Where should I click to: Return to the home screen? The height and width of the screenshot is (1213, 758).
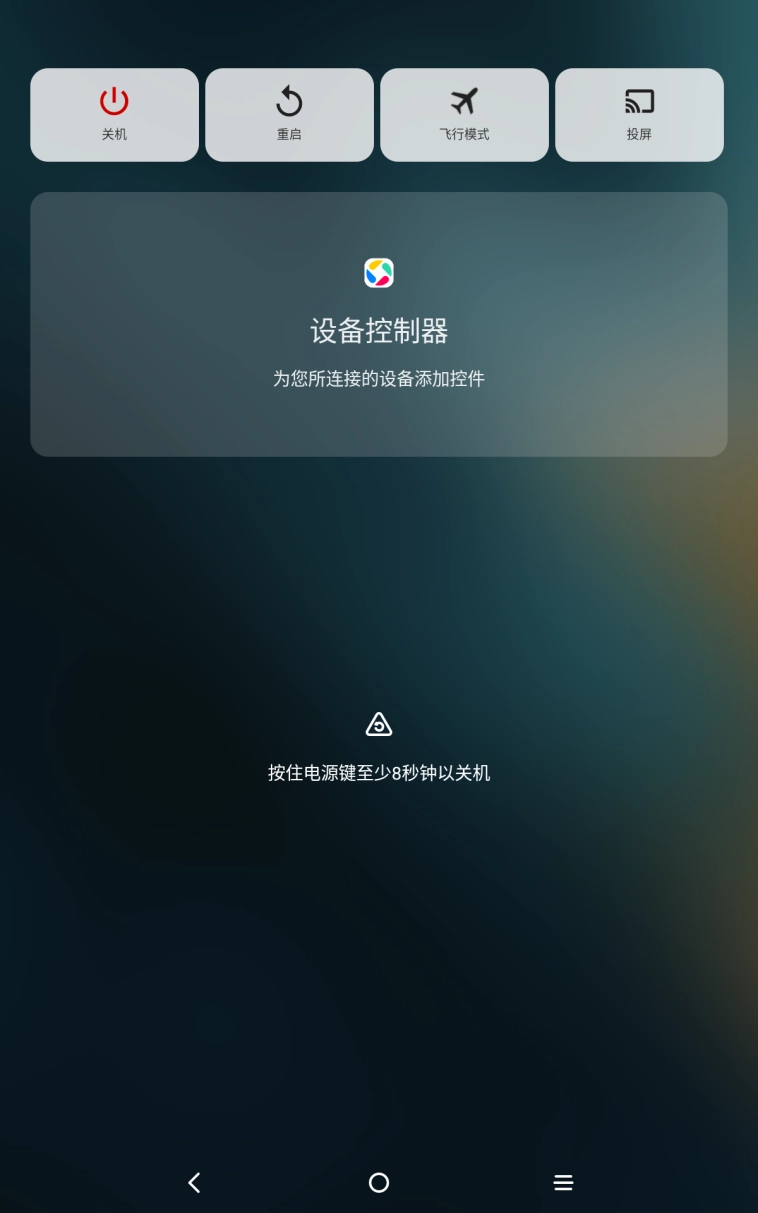(378, 1182)
